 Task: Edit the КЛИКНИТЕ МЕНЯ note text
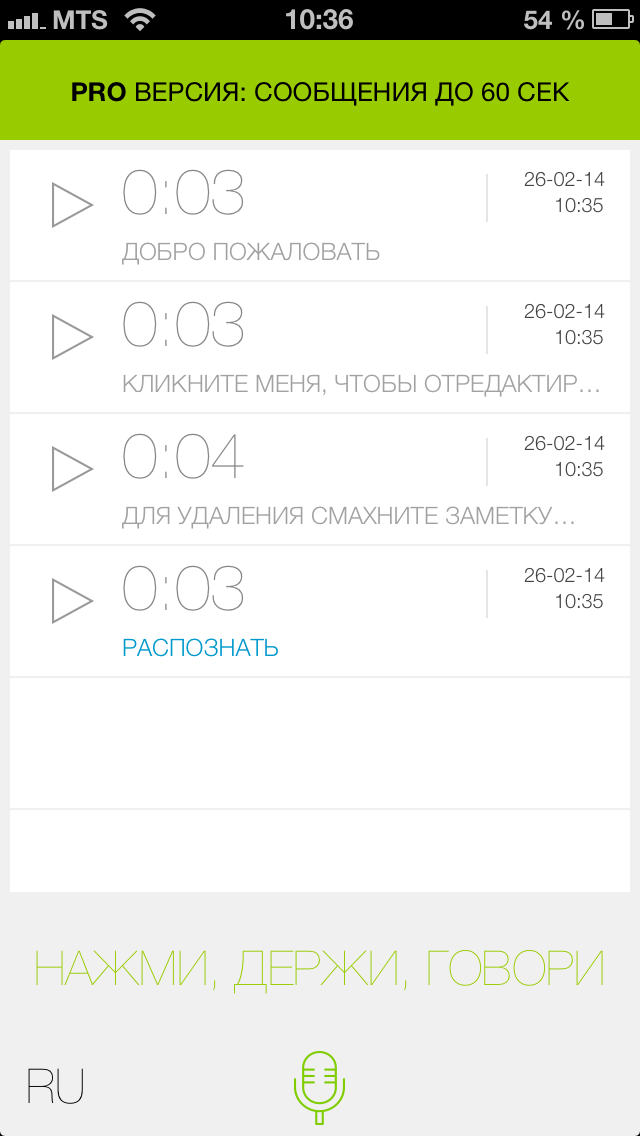coord(361,384)
